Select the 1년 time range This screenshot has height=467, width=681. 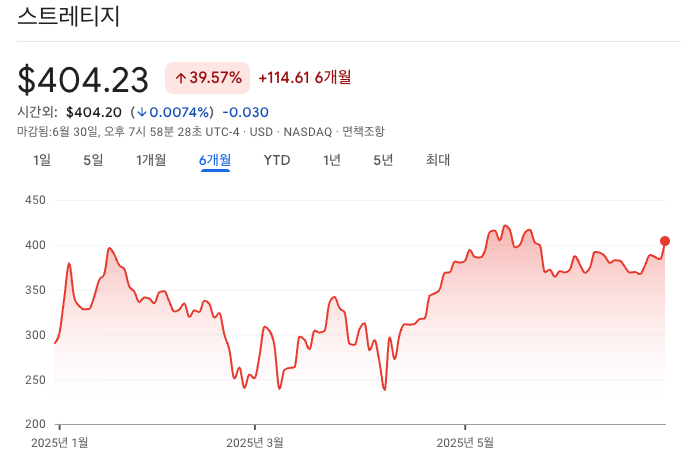[332, 160]
